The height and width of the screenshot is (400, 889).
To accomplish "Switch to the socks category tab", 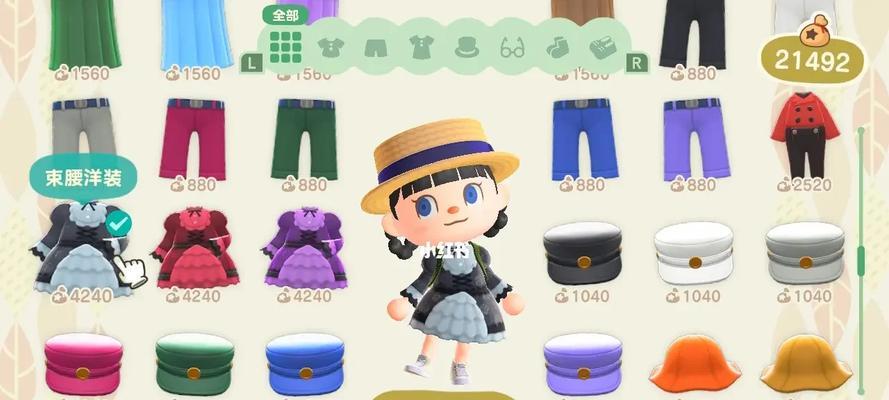I will click(x=557, y=46).
